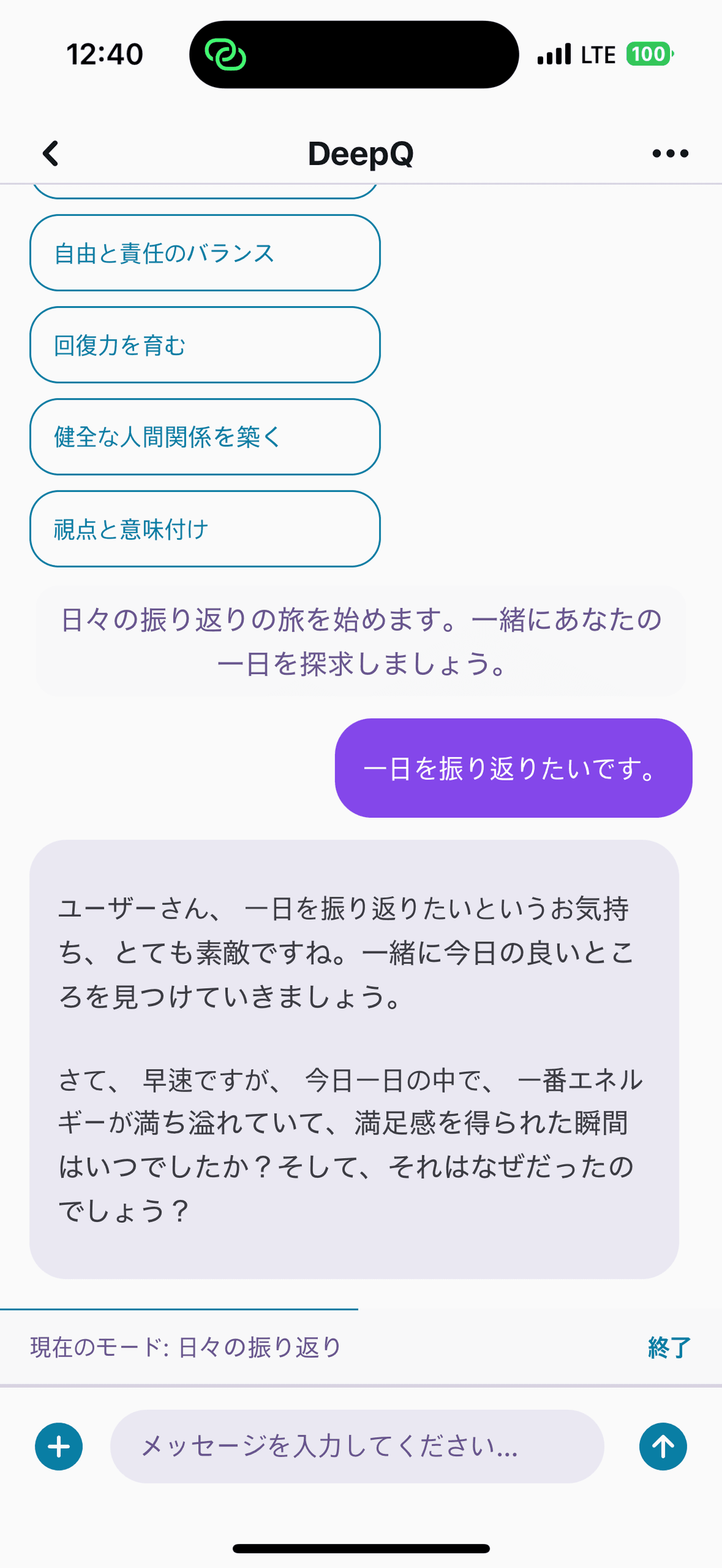Screen dimensions: 722x1568
Task: Select the 自由と責任のバランス suggestion chip
Action: [x=205, y=254]
